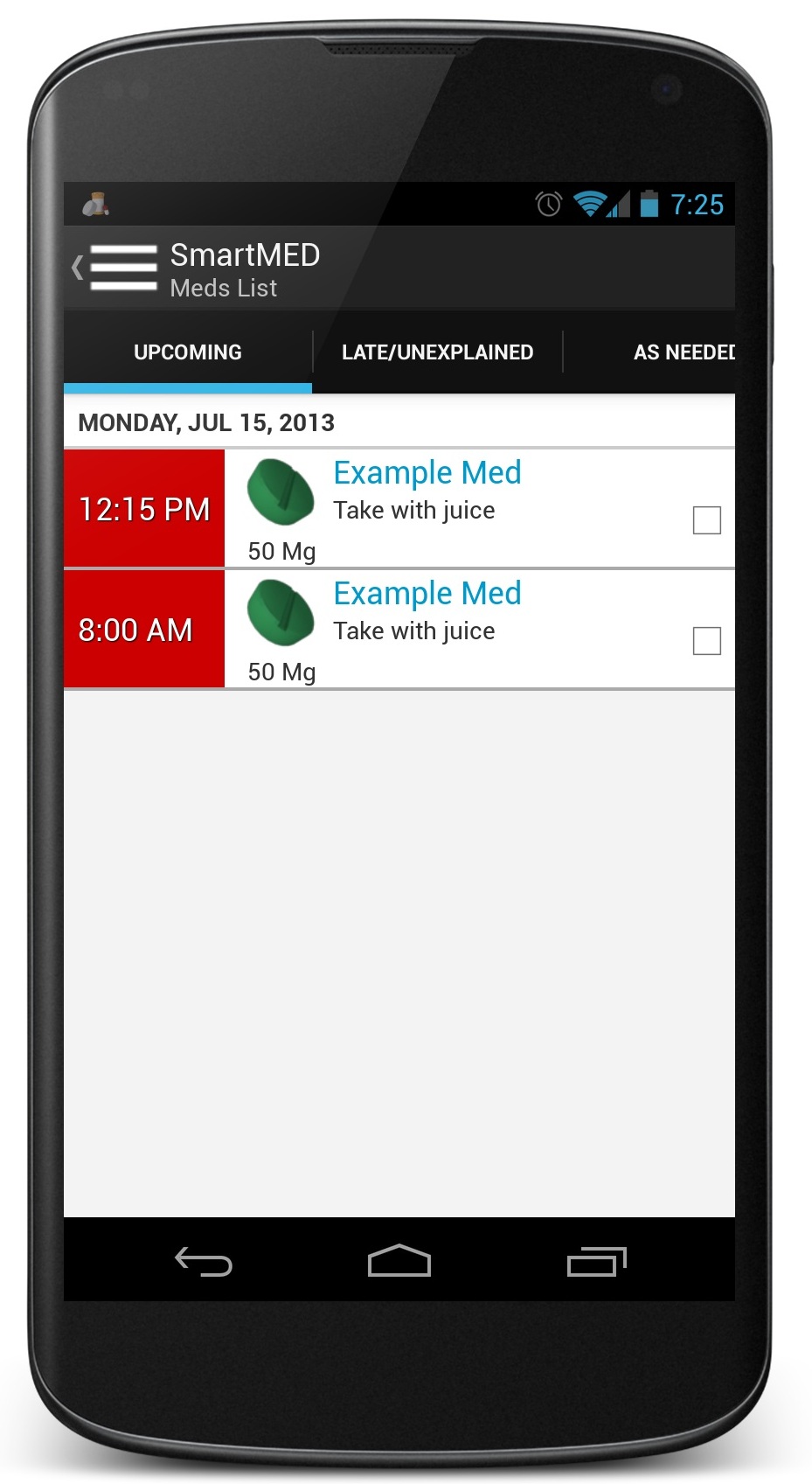Screen dimensions: 812x1484
Task: Go to the home screen
Action: pos(399,1261)
